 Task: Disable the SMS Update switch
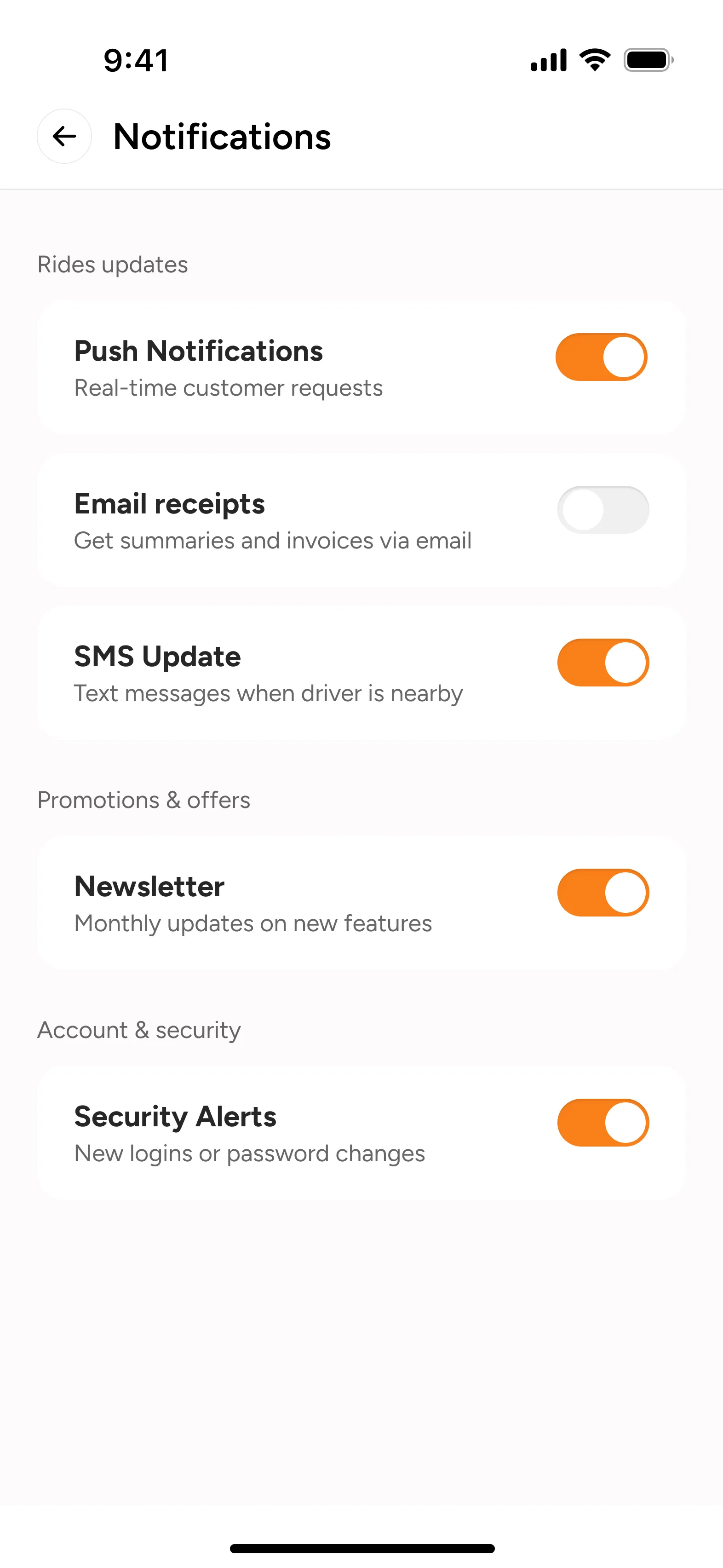click(x=602, y=663)
